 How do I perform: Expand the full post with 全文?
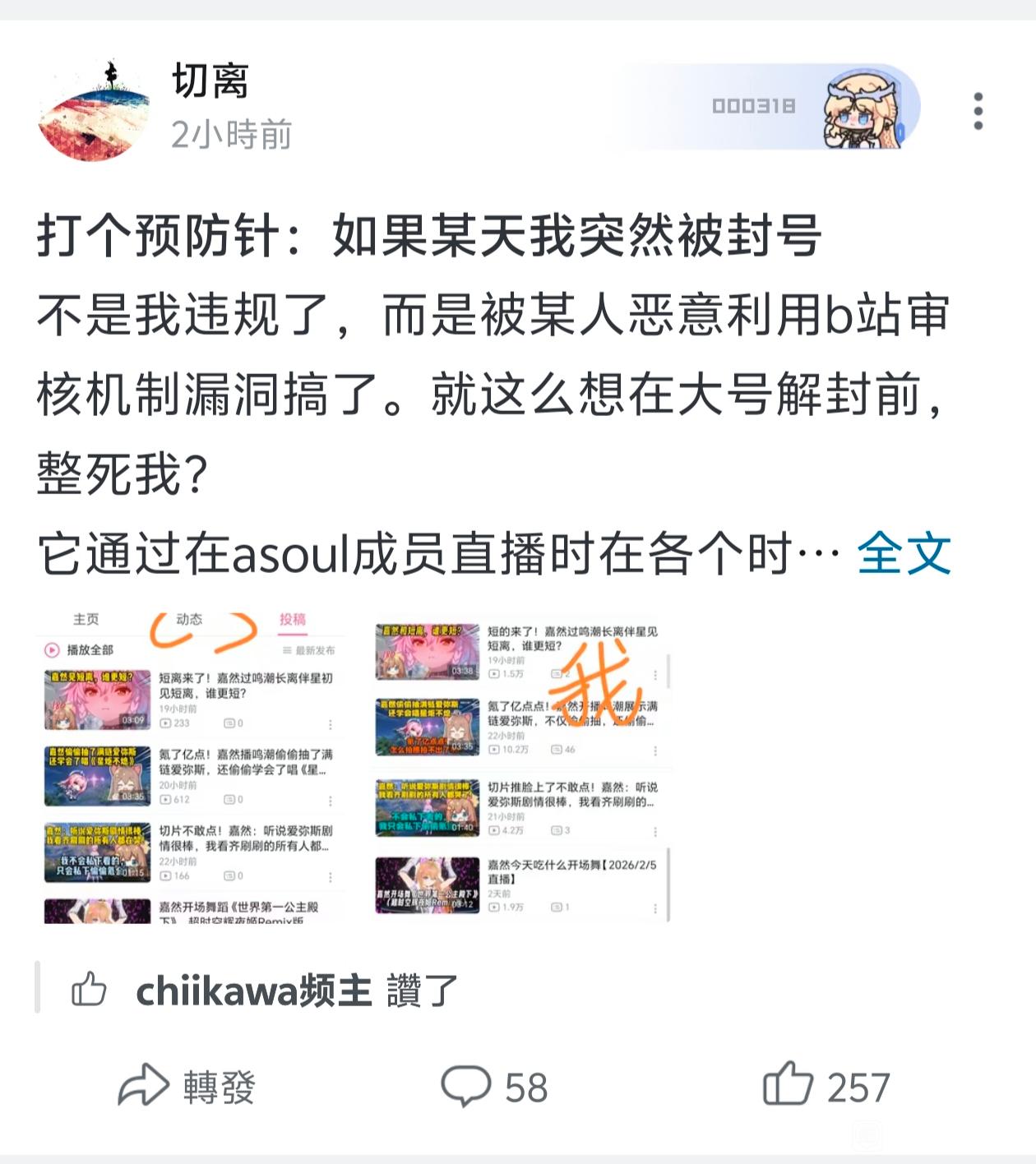tap(904, 553)
